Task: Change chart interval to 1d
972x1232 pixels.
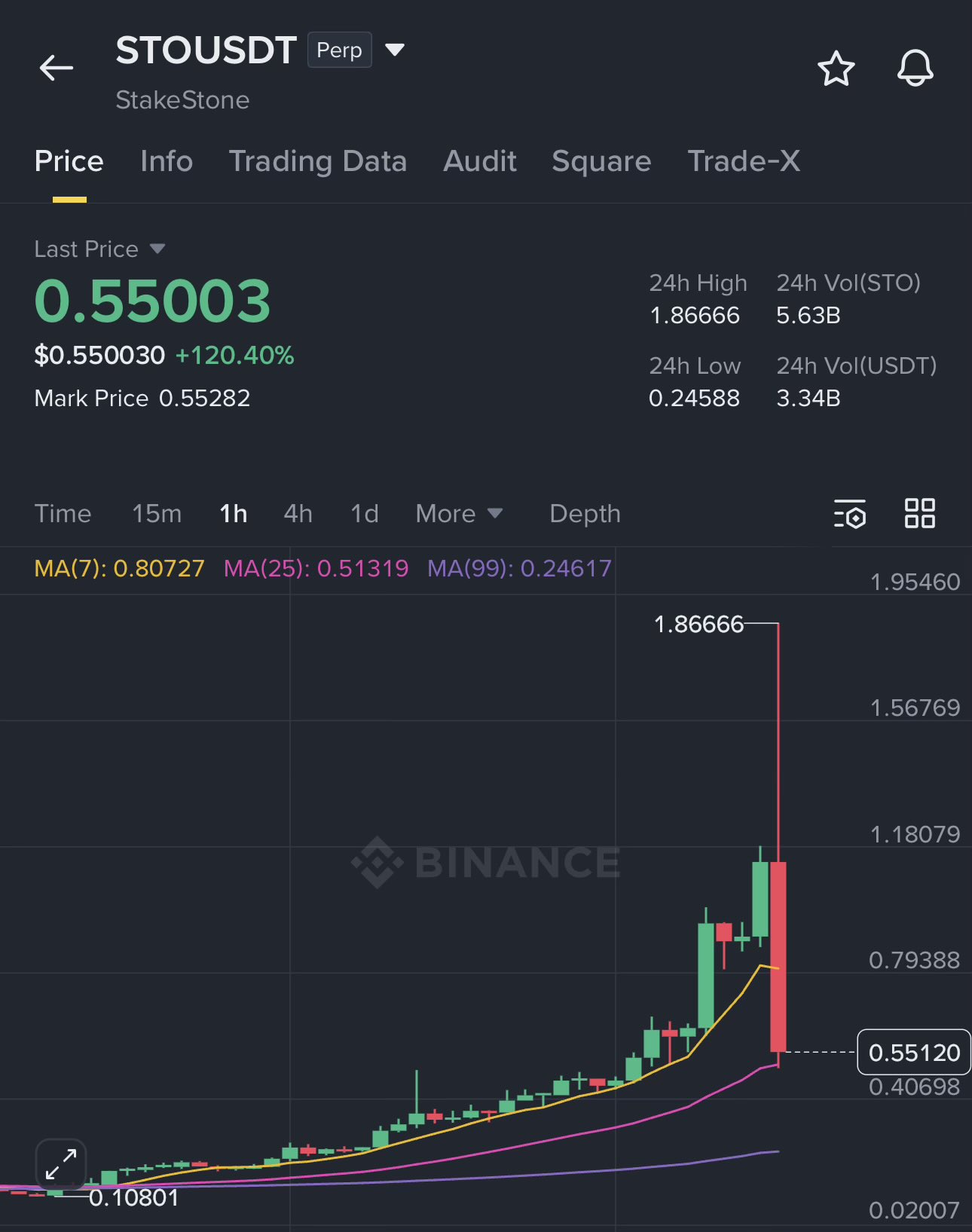Action: click(365, 514)
